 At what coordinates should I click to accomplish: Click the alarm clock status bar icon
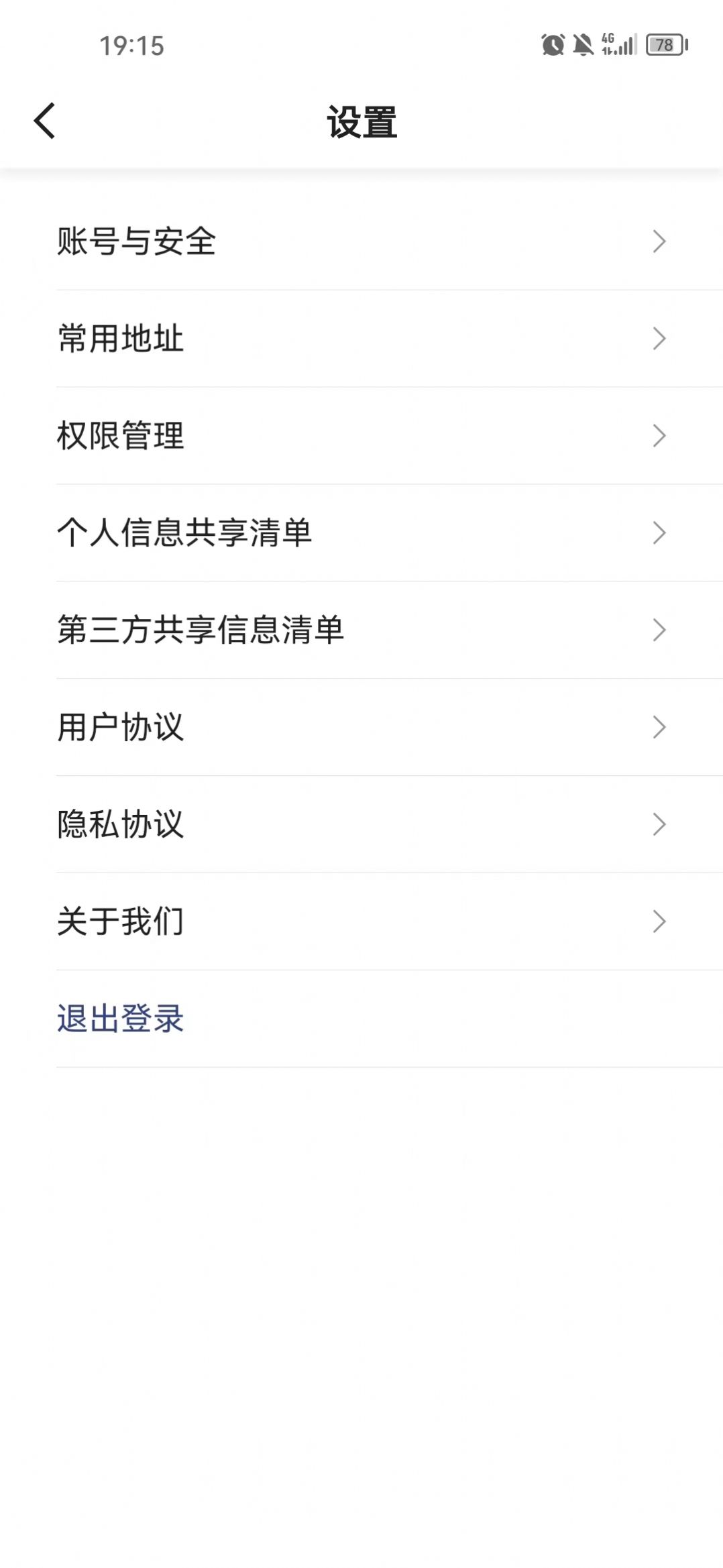[552, 44]
